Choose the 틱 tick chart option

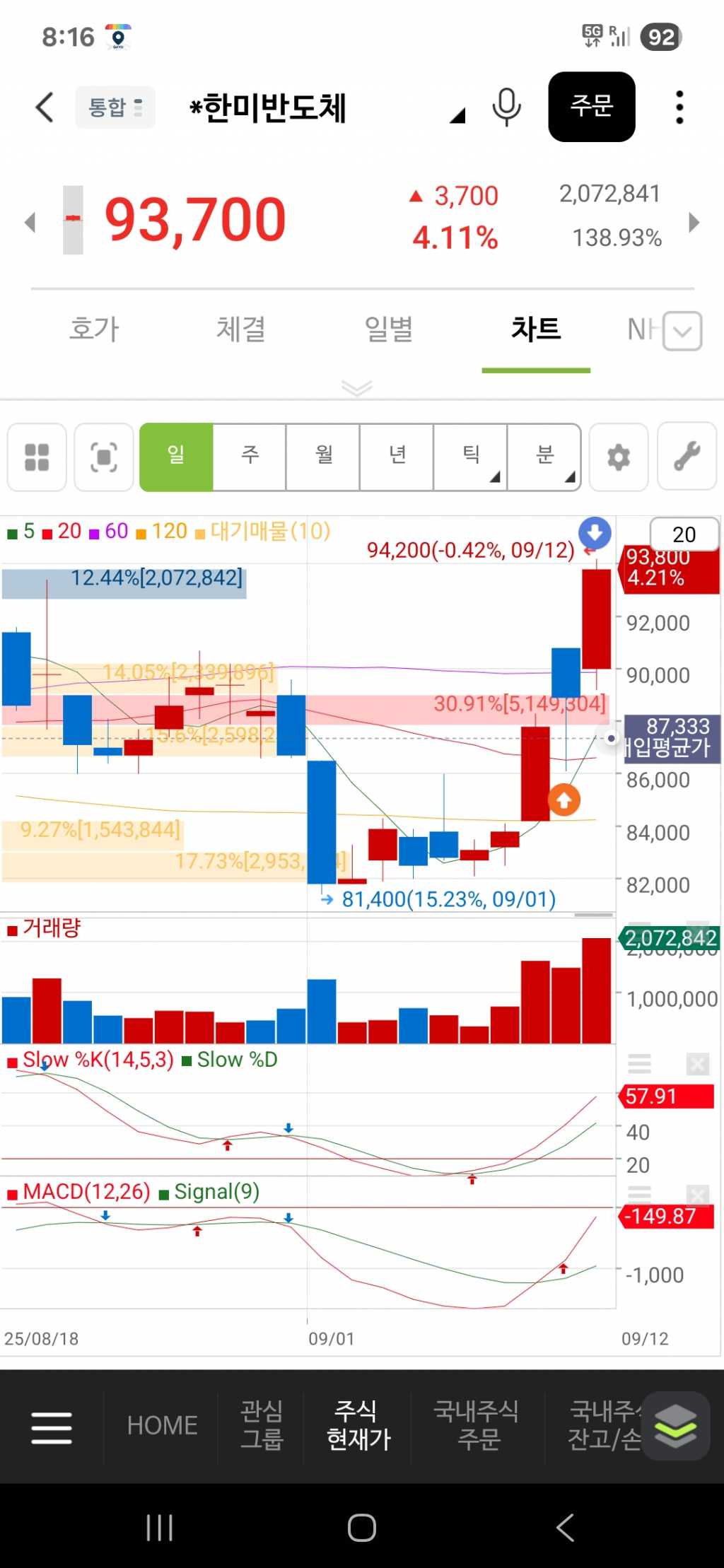[x=471, y=457]
